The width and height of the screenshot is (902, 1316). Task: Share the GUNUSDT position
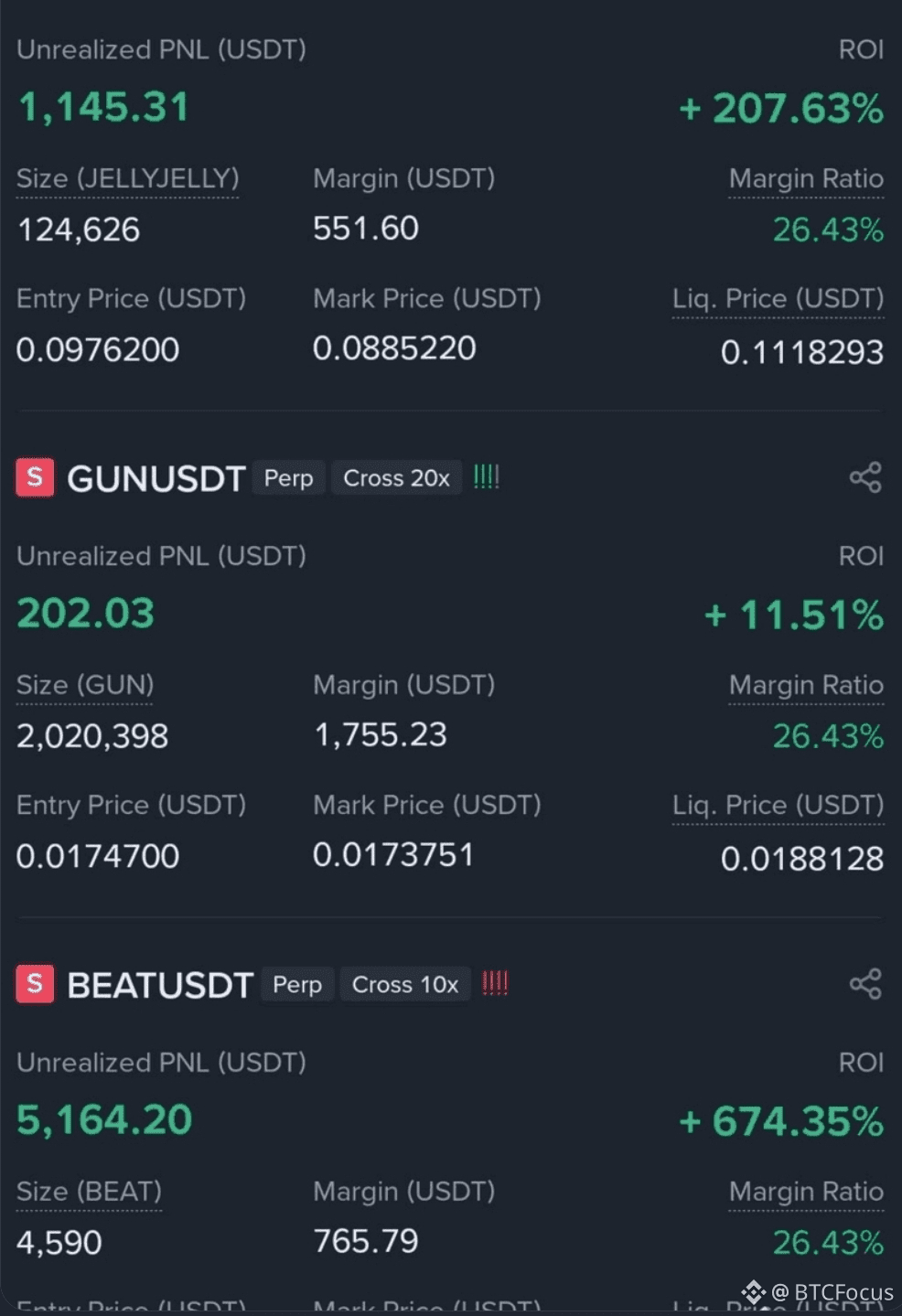click(864, 477)
